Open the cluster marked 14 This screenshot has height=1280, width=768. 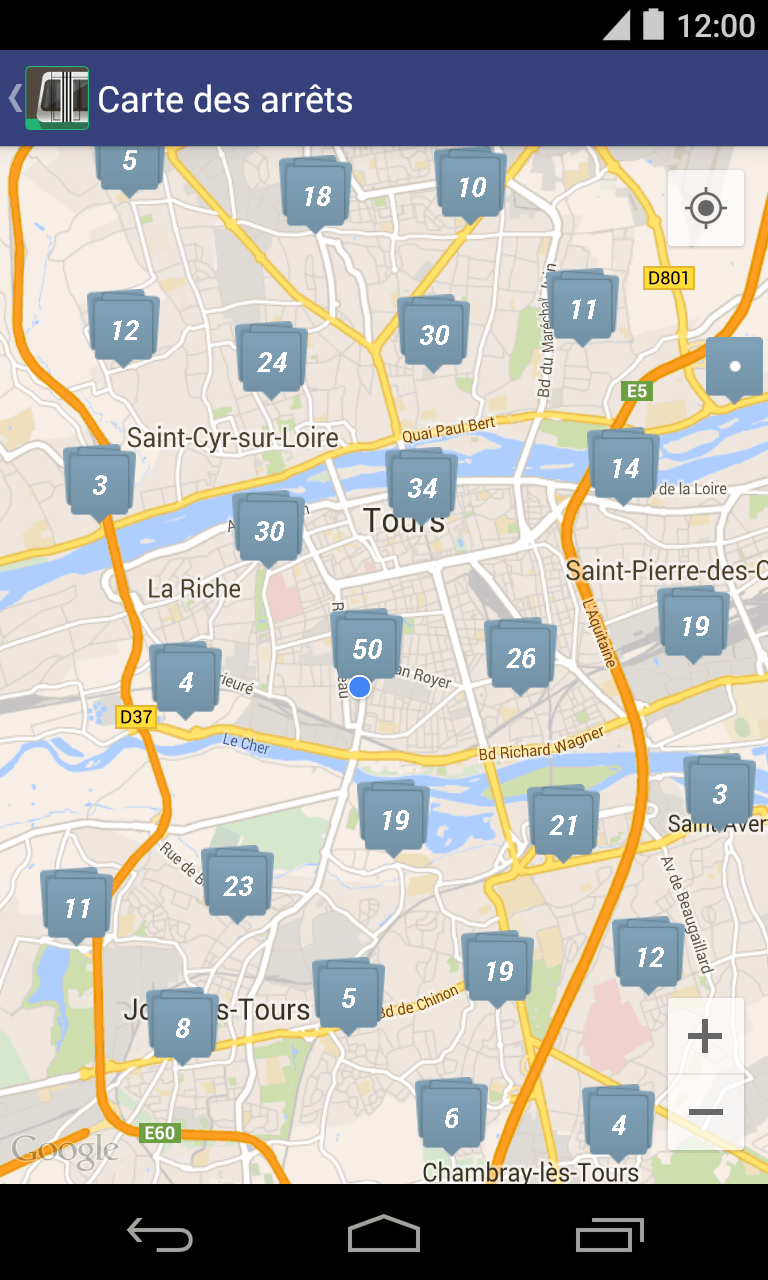[x=624, y=467]
